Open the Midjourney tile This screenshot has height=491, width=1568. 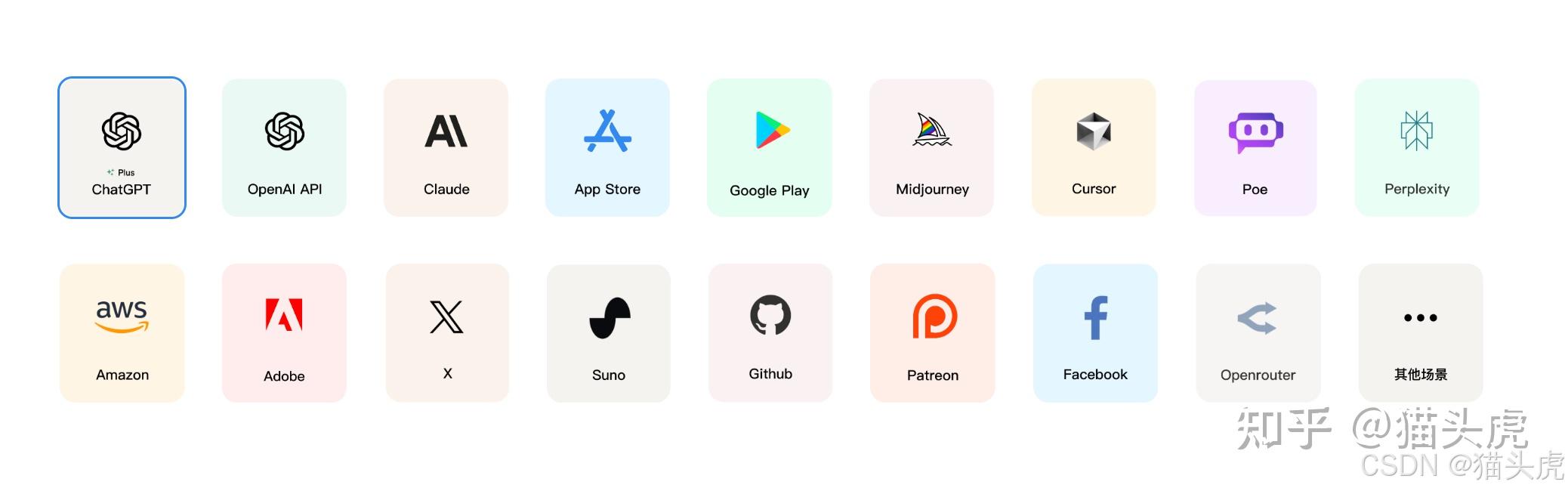click(x=931, y=148)
